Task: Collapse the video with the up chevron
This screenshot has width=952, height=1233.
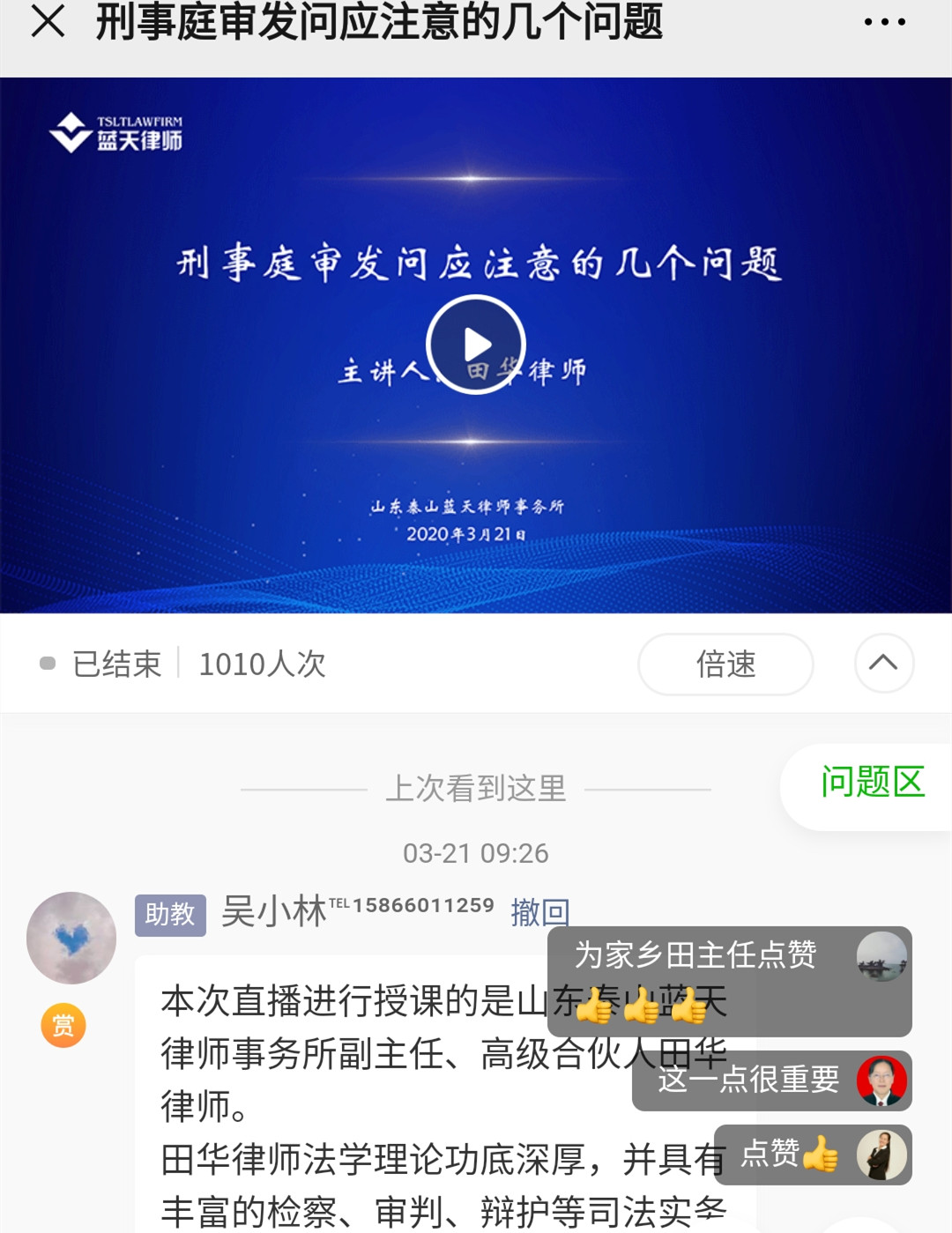Action: pyautogui.click(x=883, y=663)
